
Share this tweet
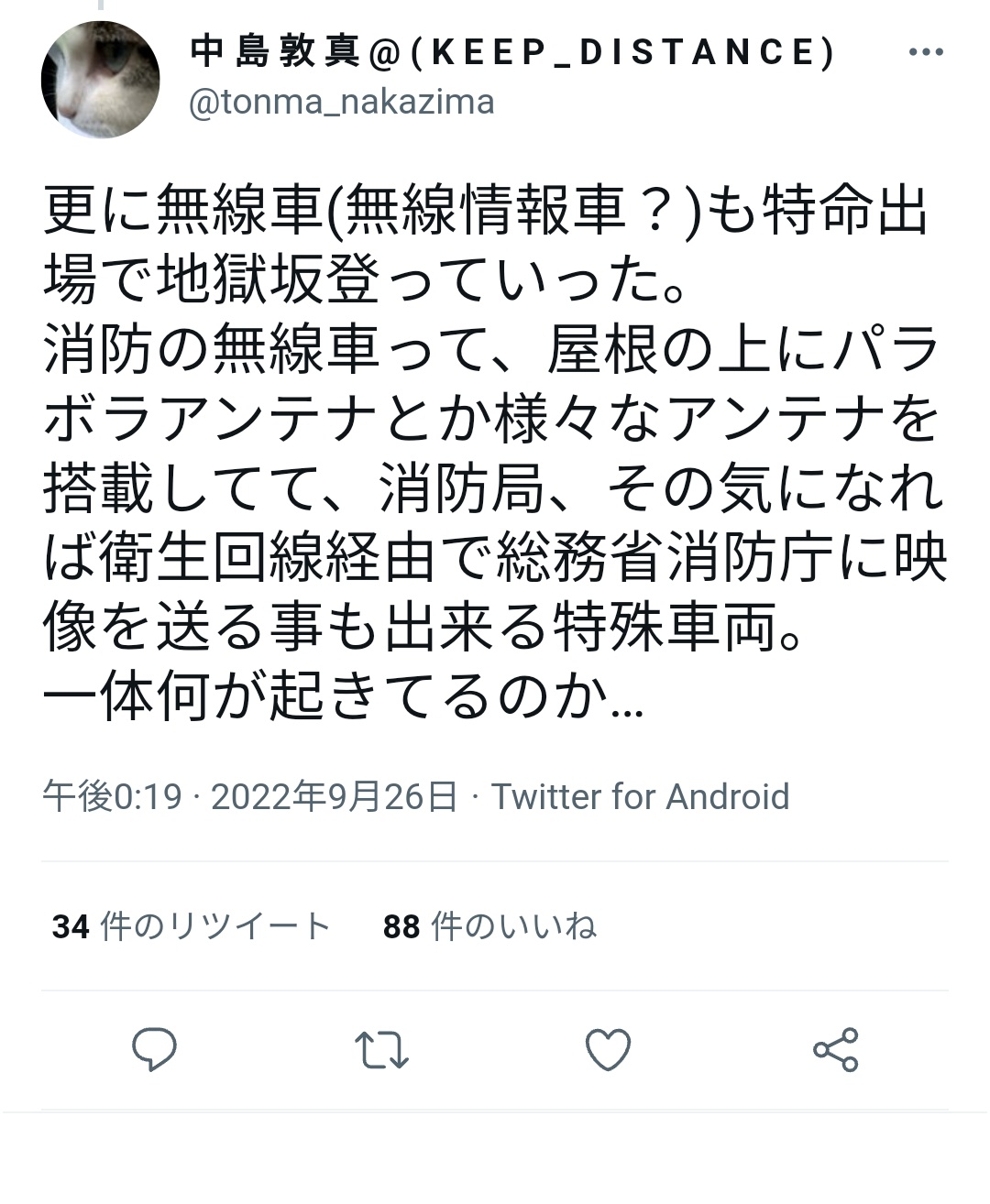click(x=835, y=1049)
